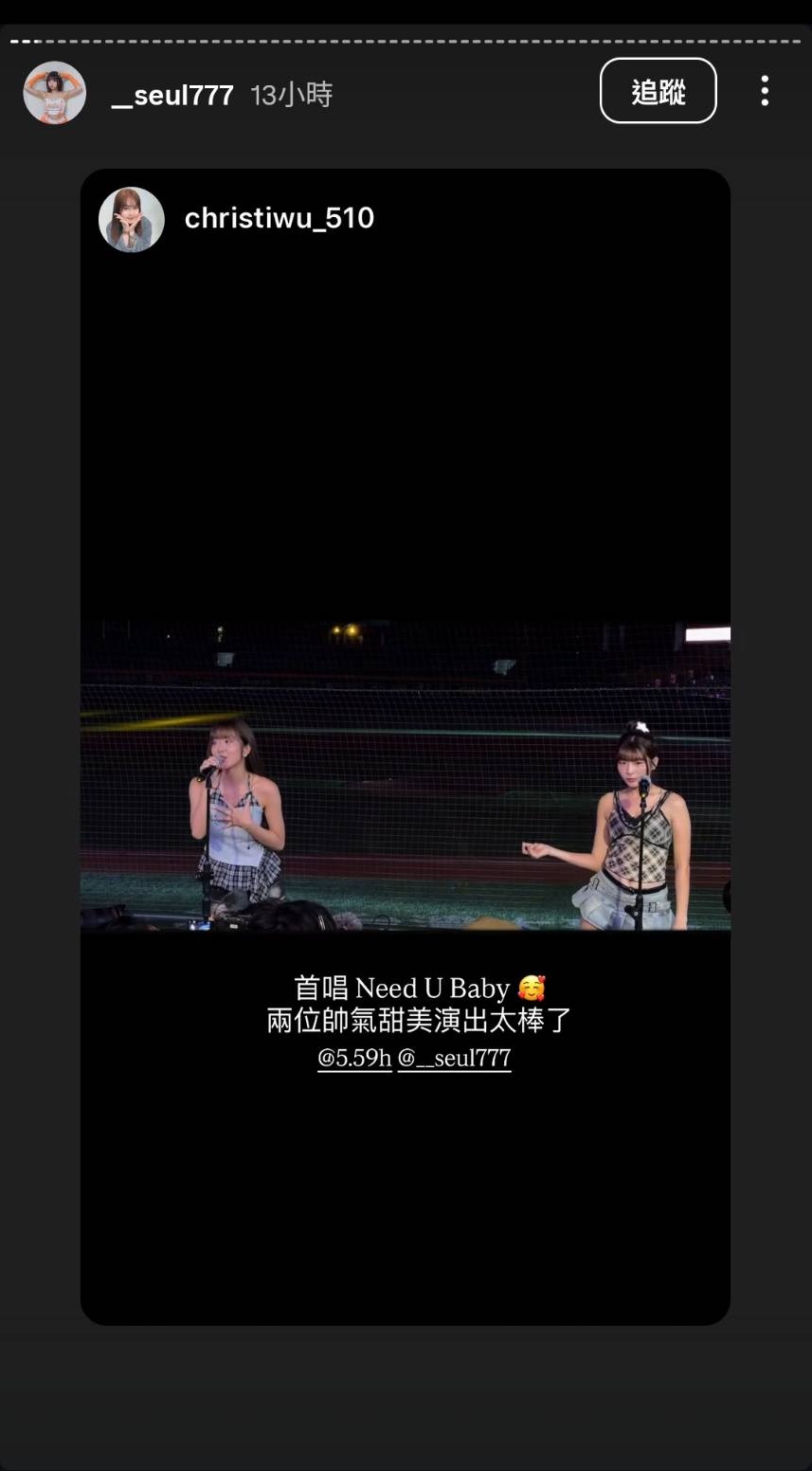Open the three-dot overflow menu

765,91
